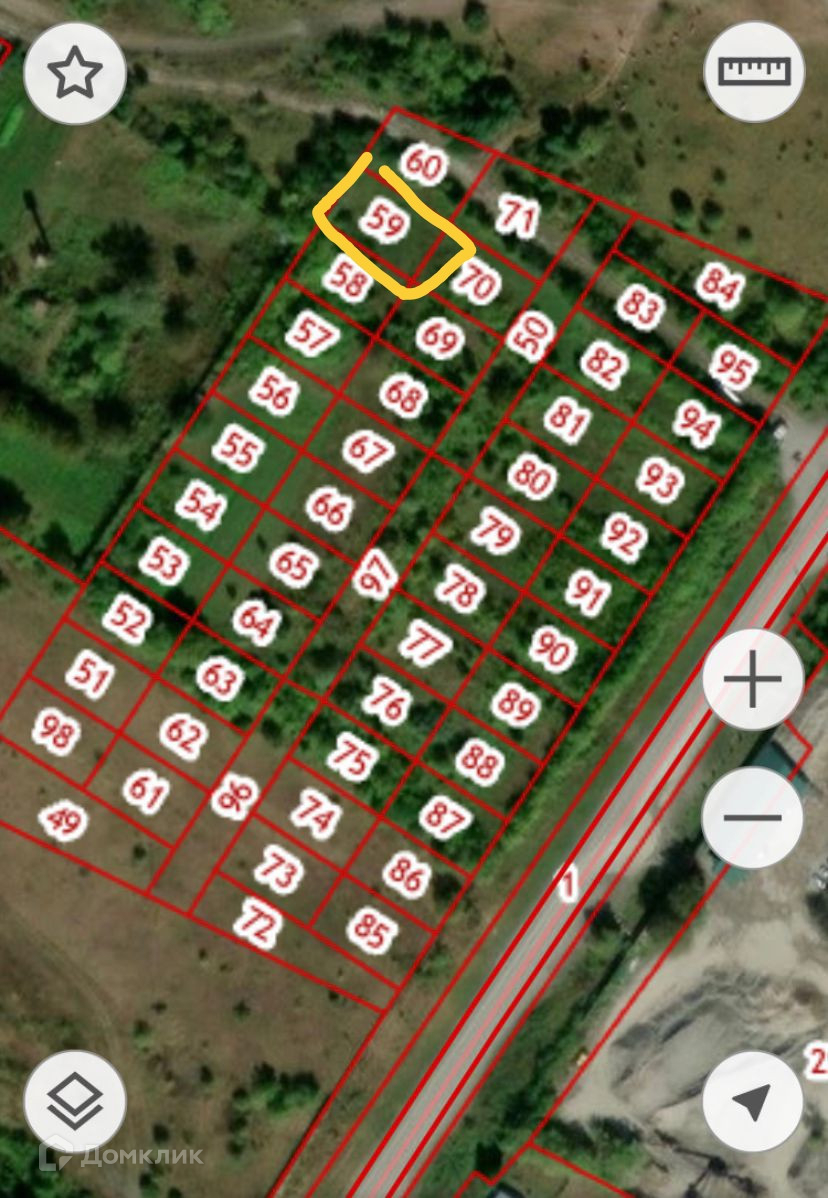Zoom in with the plus button

tap(753, 679)
